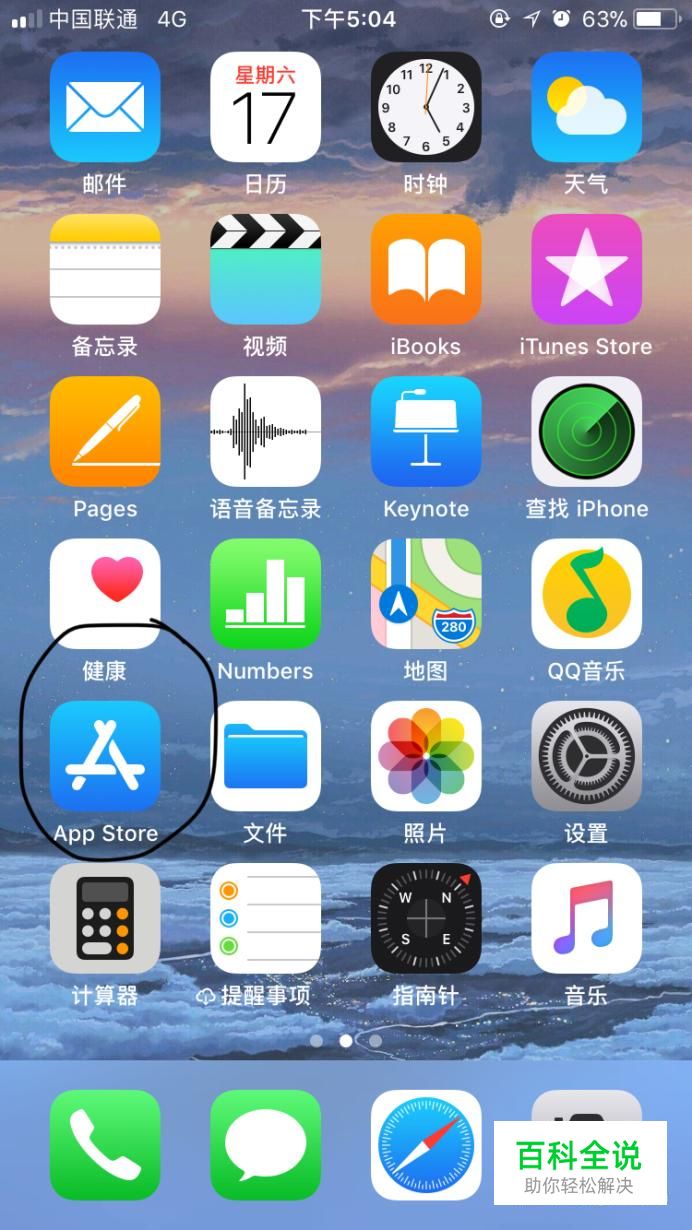The image size is (692, 1230).
Task: Launch QQ音乐
Action: tap(586, 594)
